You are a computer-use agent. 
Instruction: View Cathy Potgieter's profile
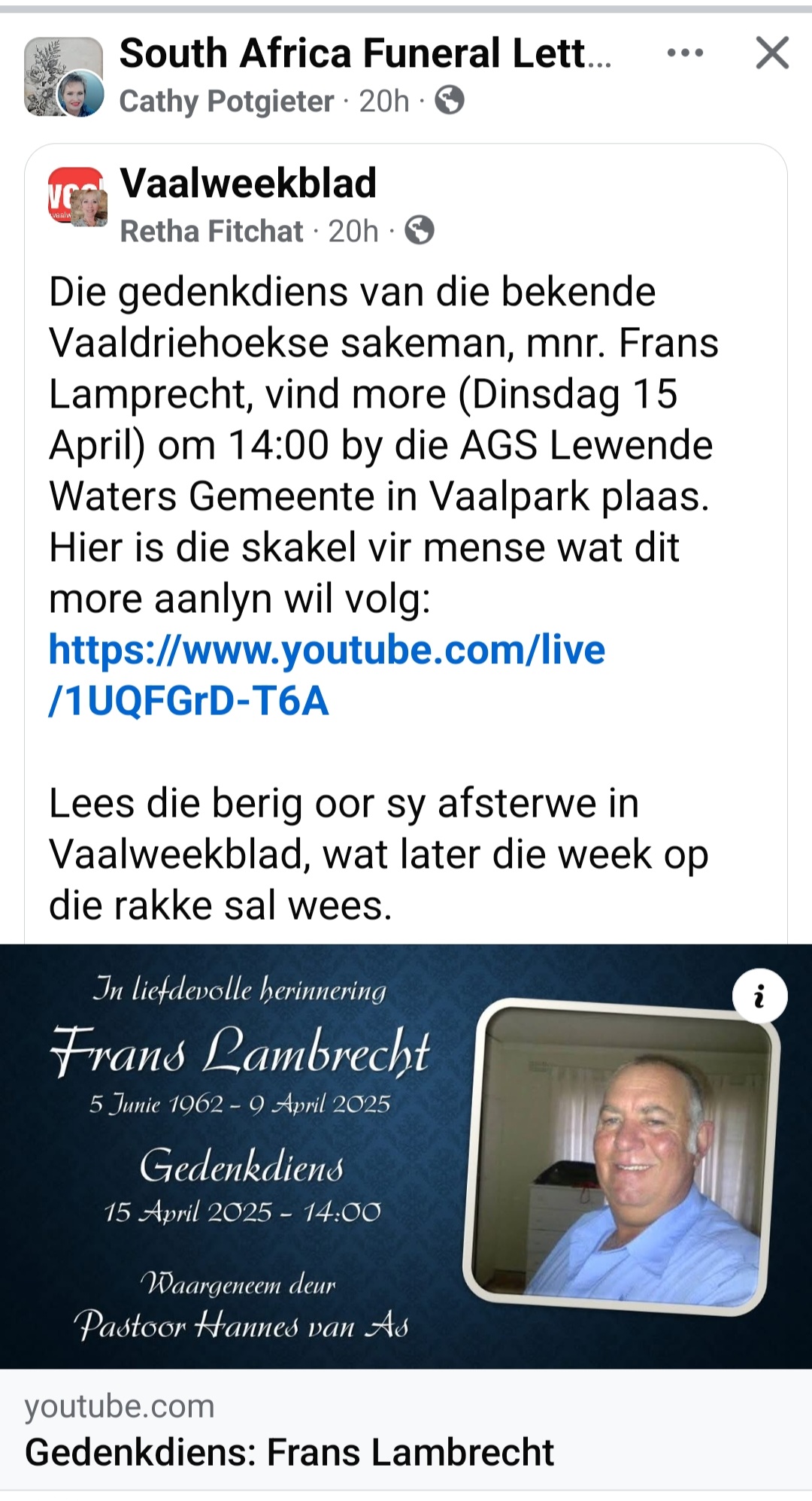tap(226, 101)
